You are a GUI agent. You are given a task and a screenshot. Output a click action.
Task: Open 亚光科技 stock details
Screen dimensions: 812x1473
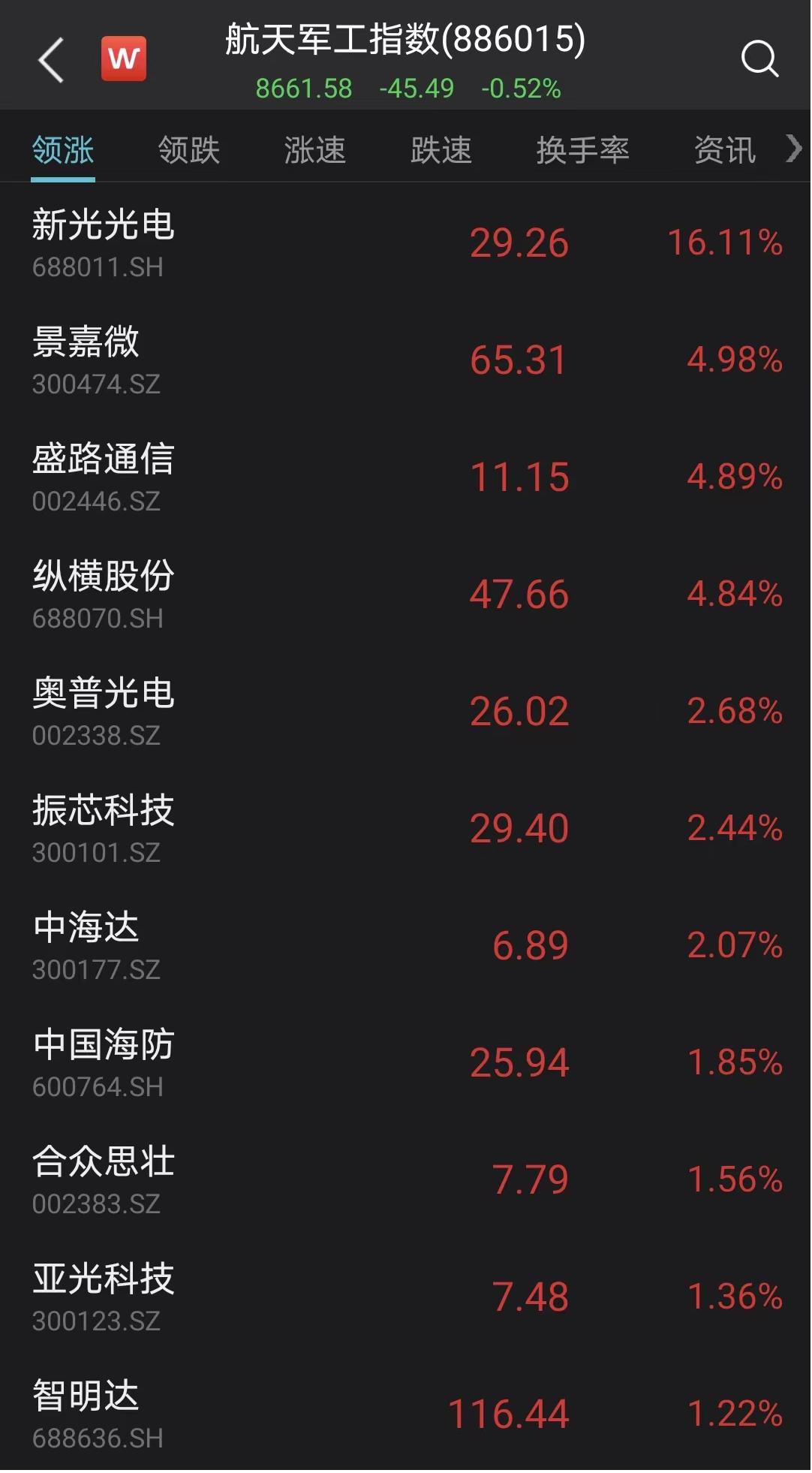click(x=406, y=1297)
